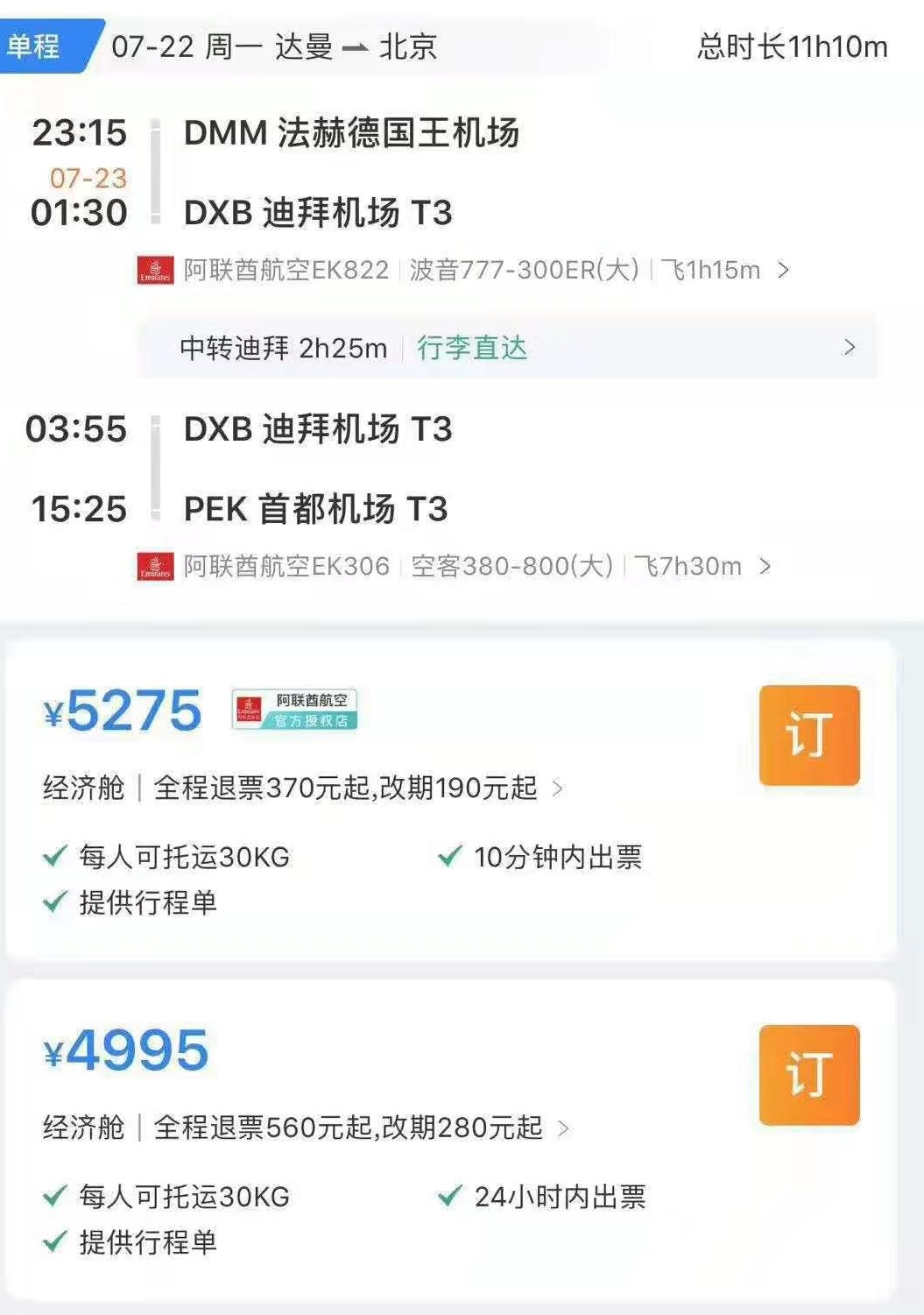This screenshot has width=924, height=1315.
Task: Toggle the 提供行程单 checkmark in ¥4995 offer
Action: click(54, 1241)
